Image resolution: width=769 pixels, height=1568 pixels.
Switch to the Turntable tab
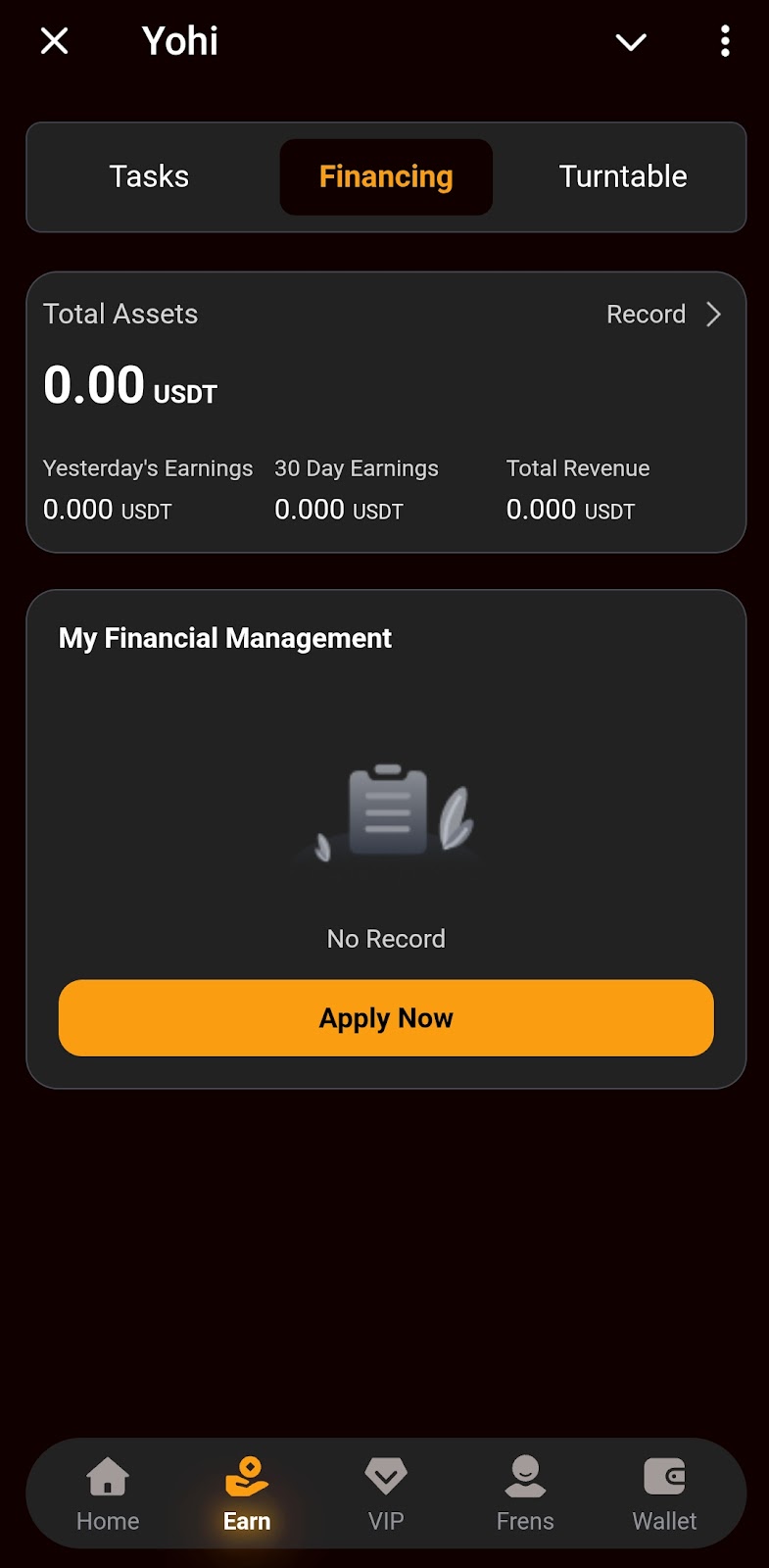click(x=623, y=176)
